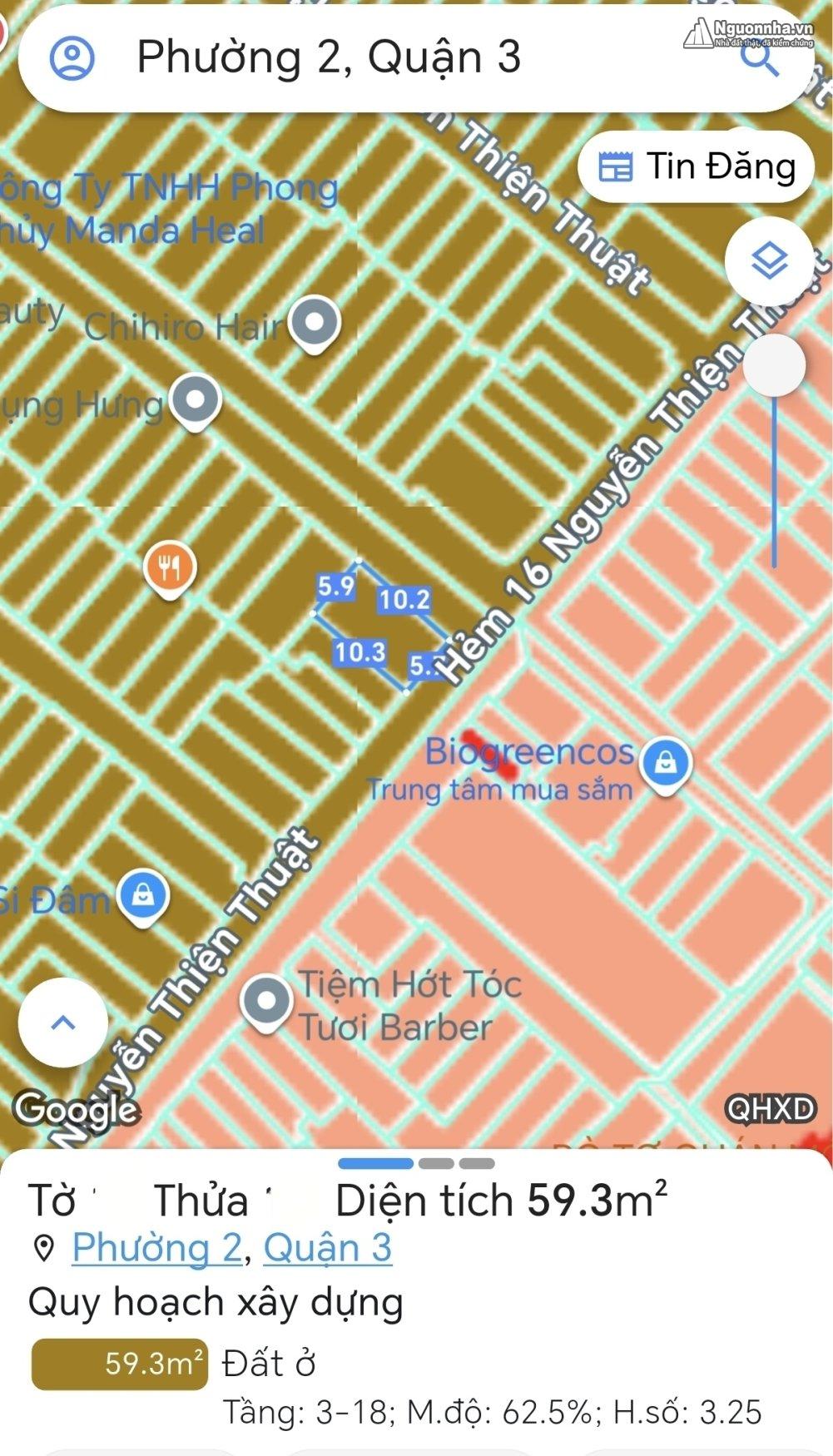Viewport: 833px width, 1456px height.
Task: Tap the QHXD planning layer label
Action: 771,1109
